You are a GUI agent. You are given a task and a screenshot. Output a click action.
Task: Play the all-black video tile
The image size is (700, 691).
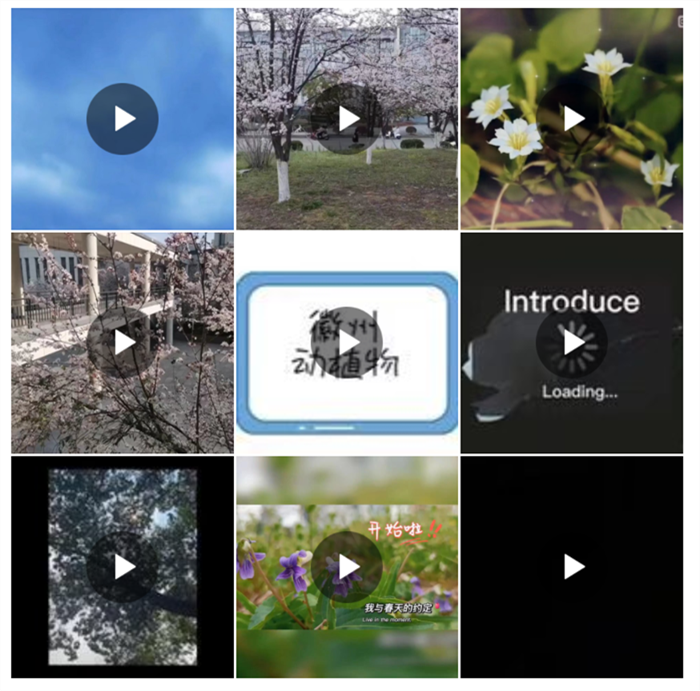click(x=572, y=567)
